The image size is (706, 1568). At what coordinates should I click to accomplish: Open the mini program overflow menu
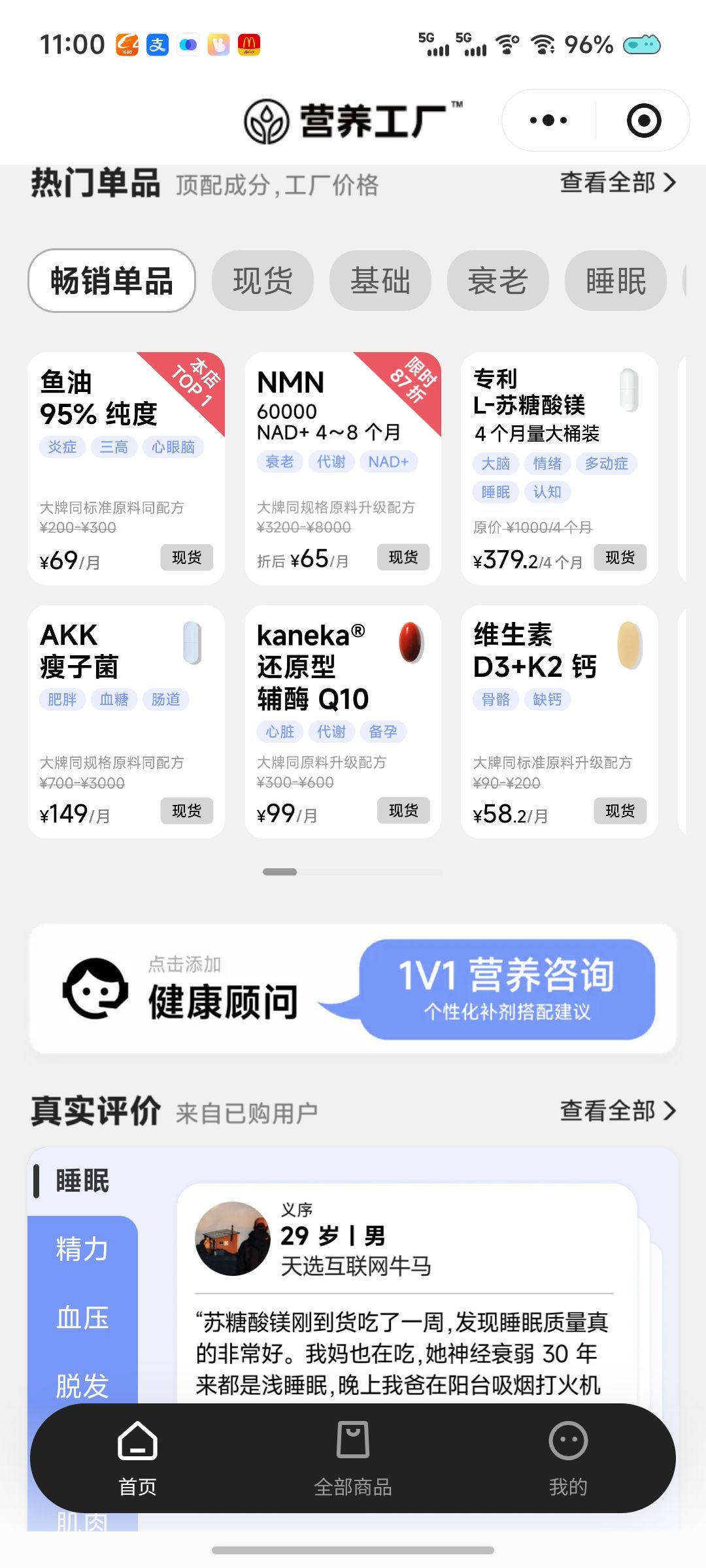coord(548,120)
